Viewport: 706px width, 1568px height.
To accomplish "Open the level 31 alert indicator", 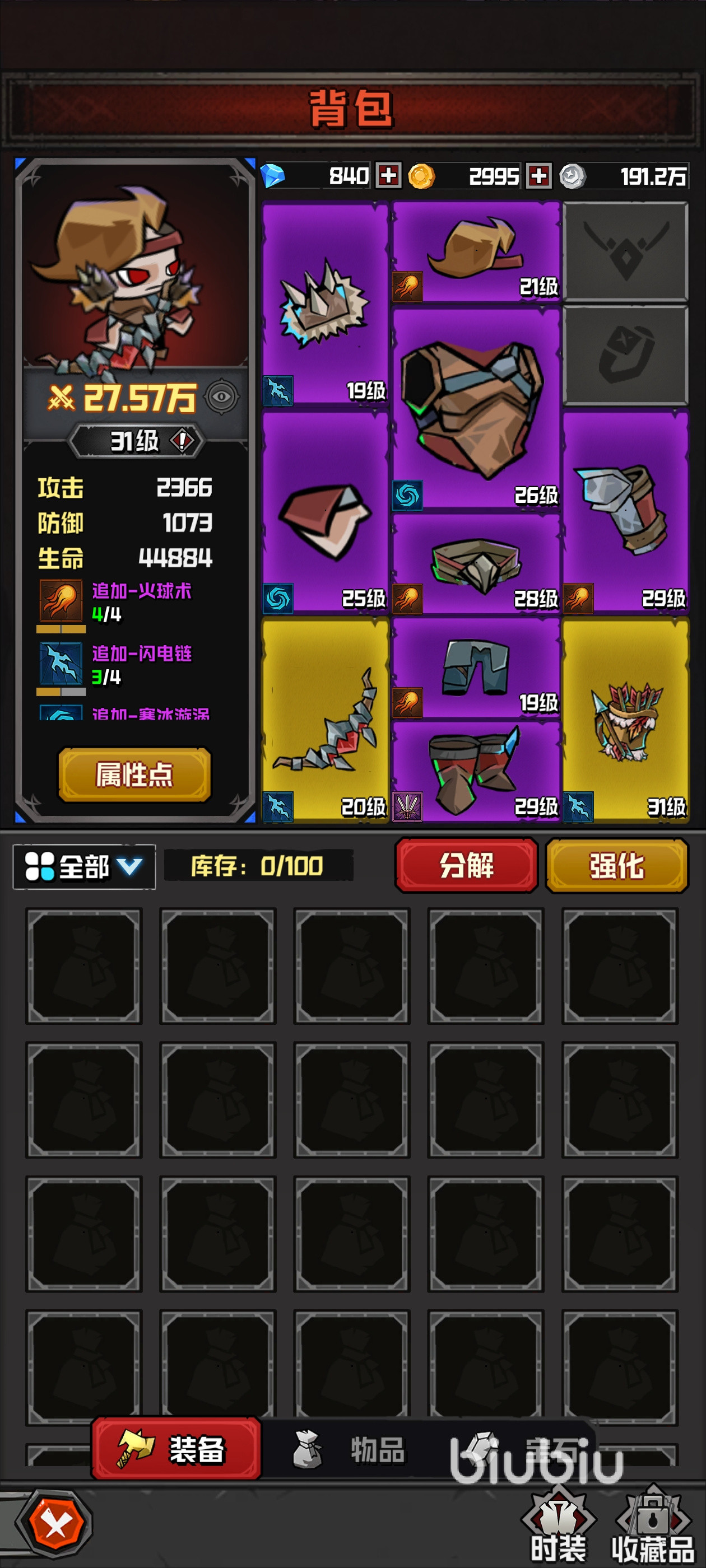I will point(182,441).
